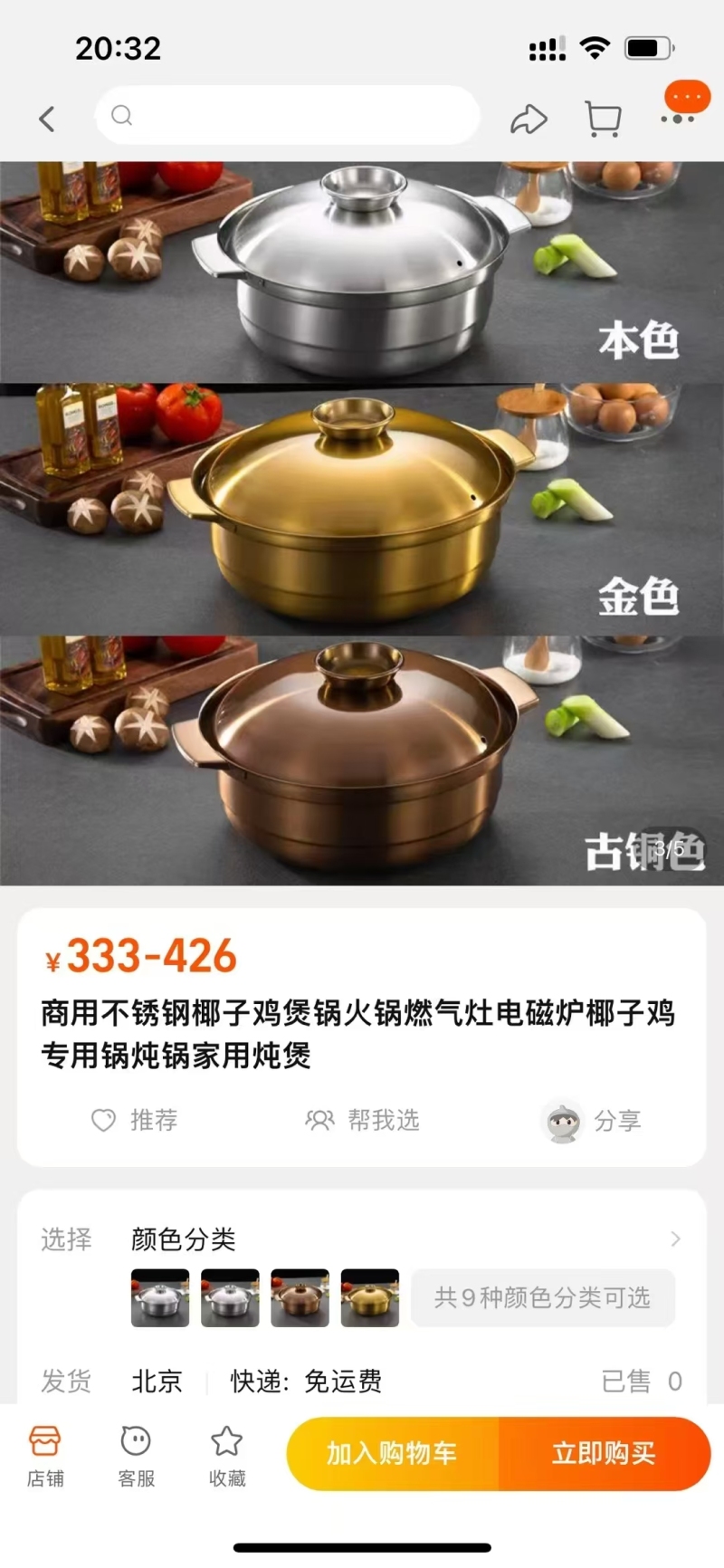Tap 立即购买 to buy now
This screenshot has height=1568, width=724.
(604, 1454)
